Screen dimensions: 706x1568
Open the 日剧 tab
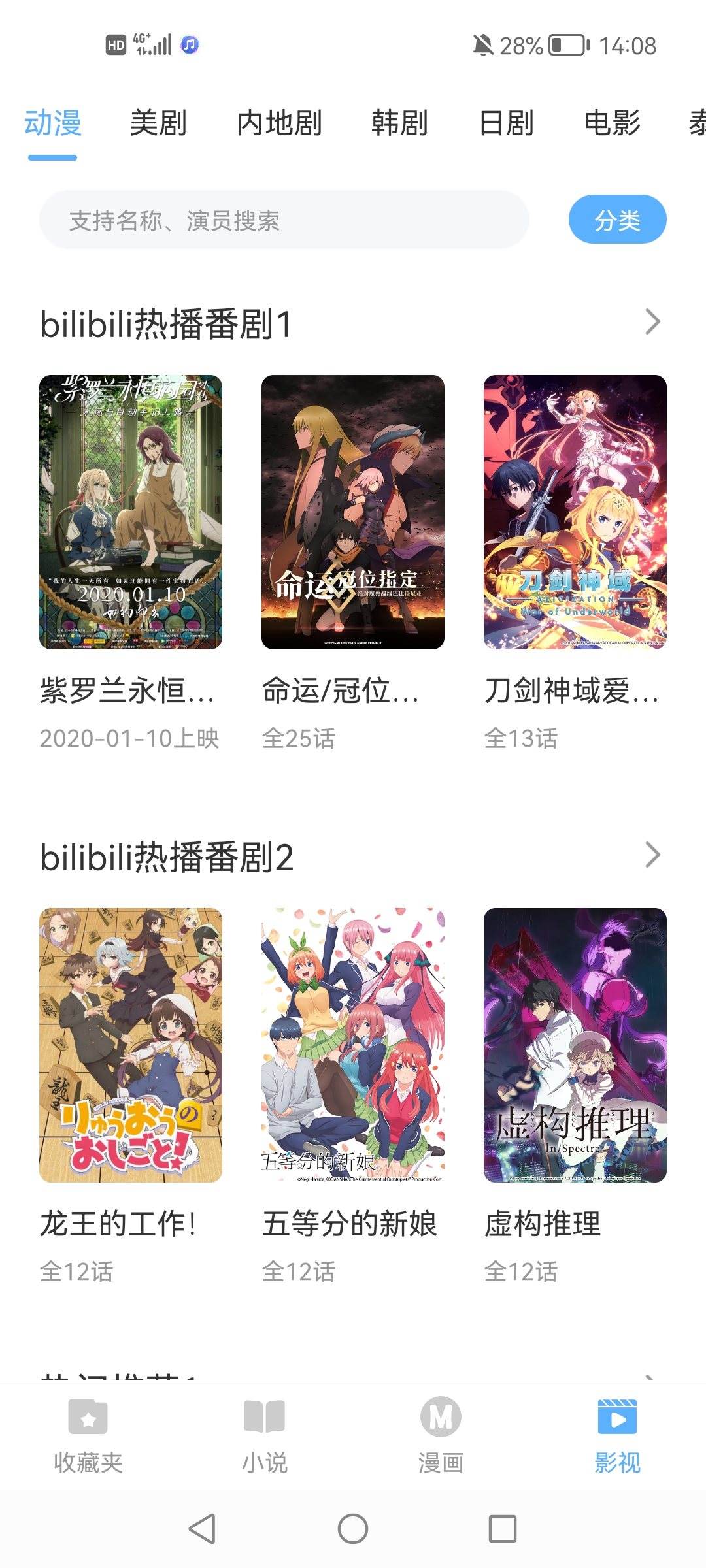click(x=507, y=123)
